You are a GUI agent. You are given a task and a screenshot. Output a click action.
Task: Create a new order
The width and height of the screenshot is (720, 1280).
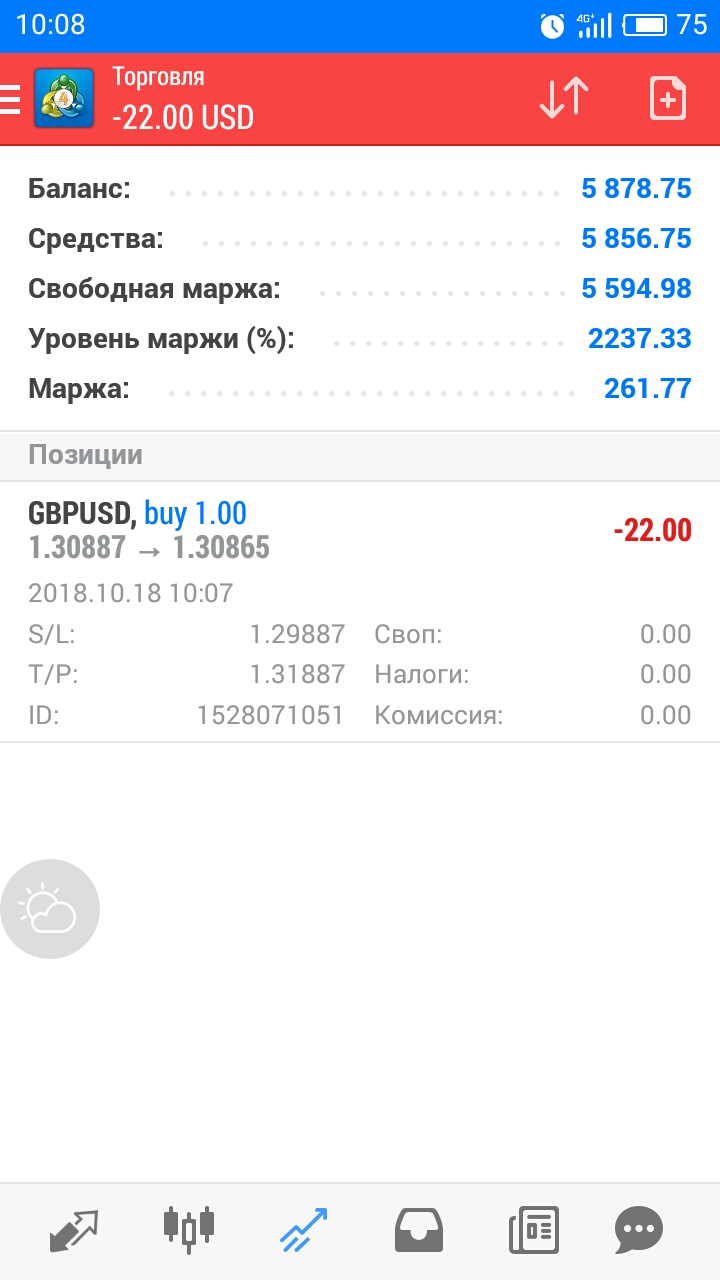[668, 99]
